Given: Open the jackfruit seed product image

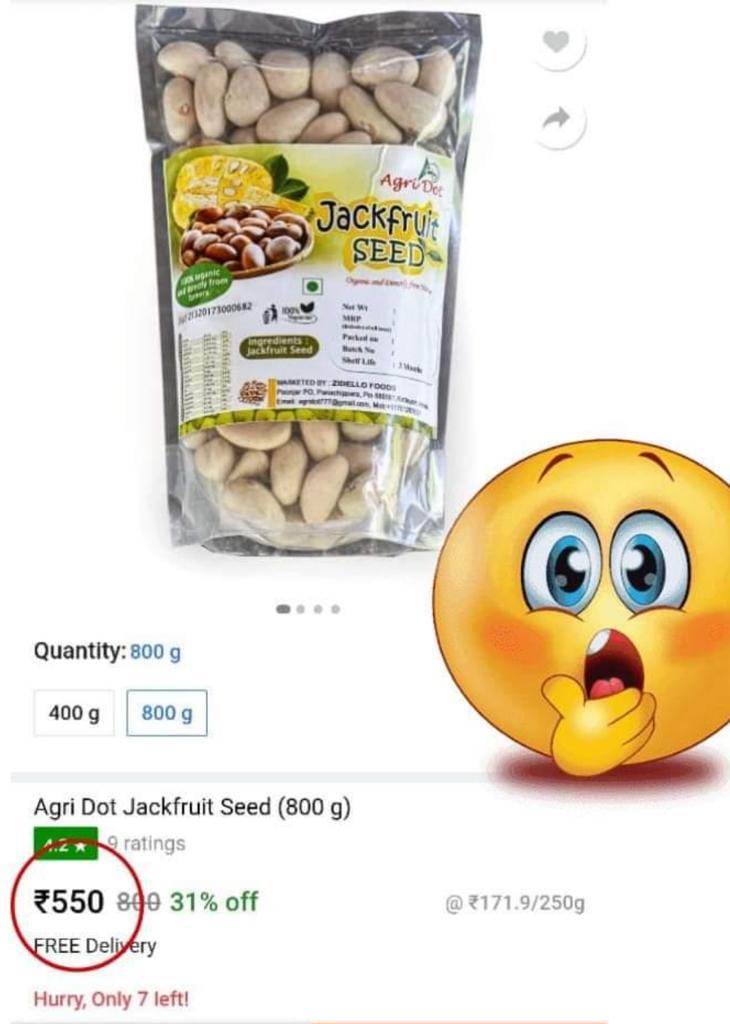Looking at the screenshot, I should point(308,280).
